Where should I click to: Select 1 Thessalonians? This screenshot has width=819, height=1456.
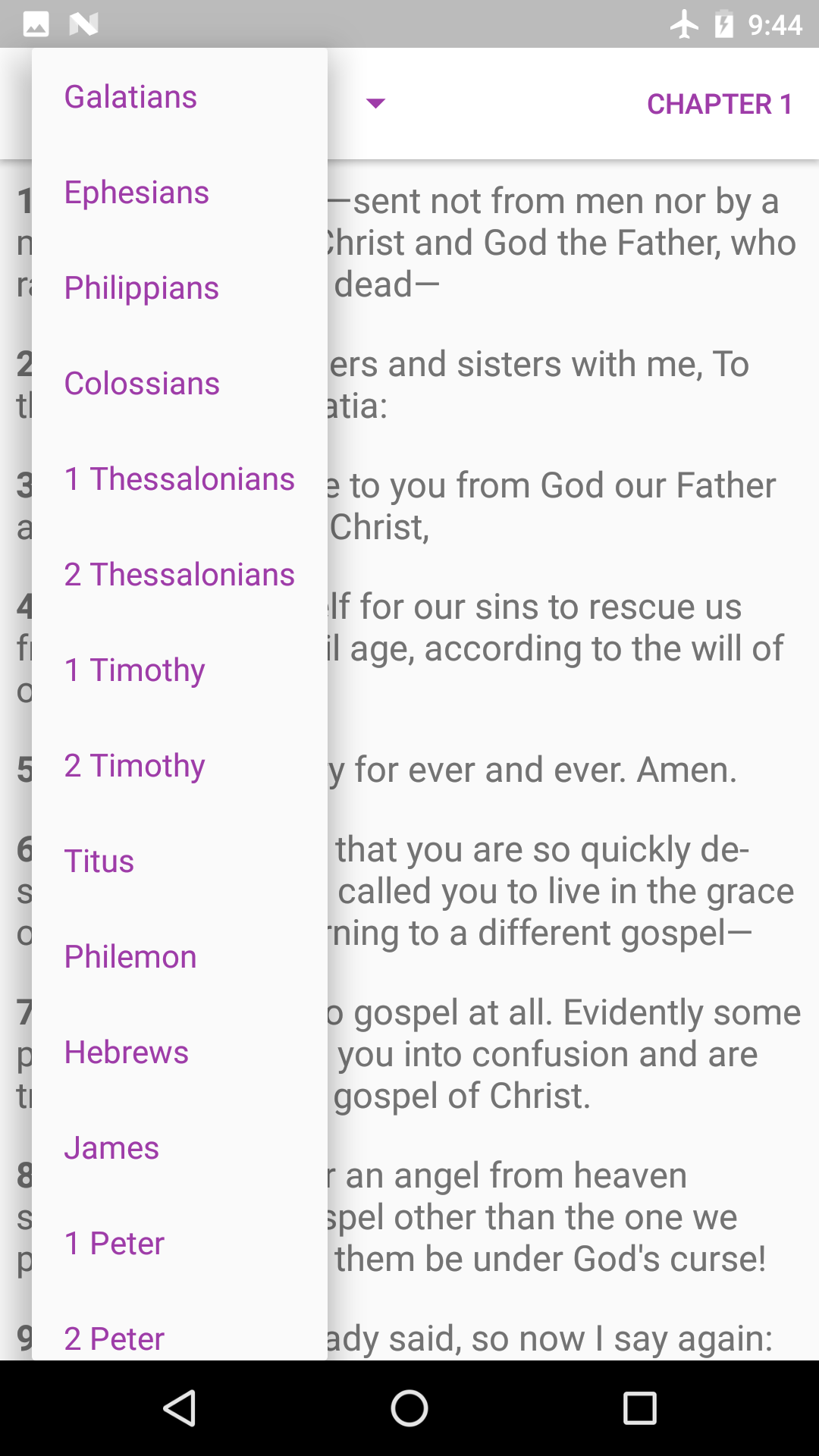[x=180, y=479]
